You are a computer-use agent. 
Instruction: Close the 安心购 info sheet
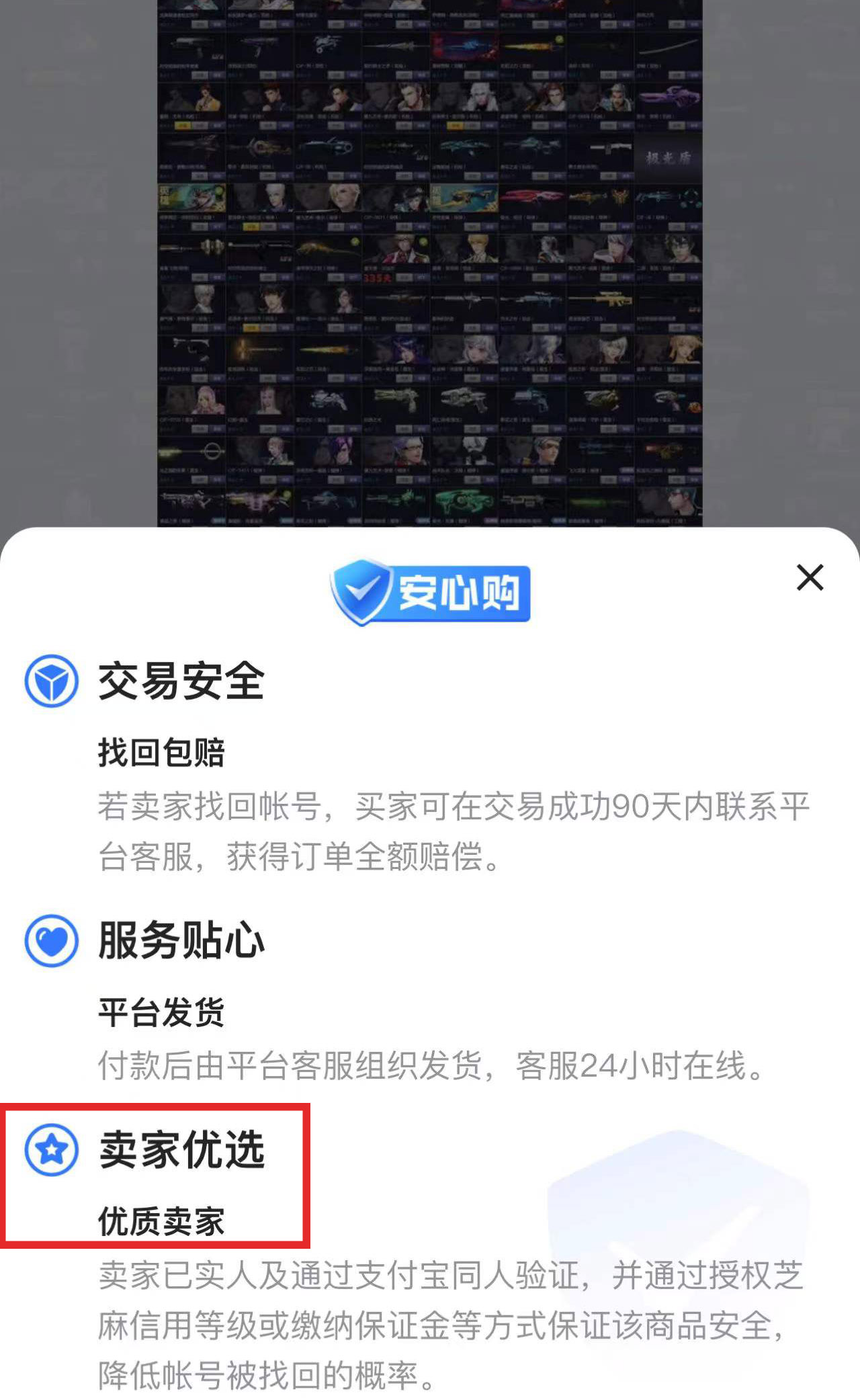pos(810,577)
